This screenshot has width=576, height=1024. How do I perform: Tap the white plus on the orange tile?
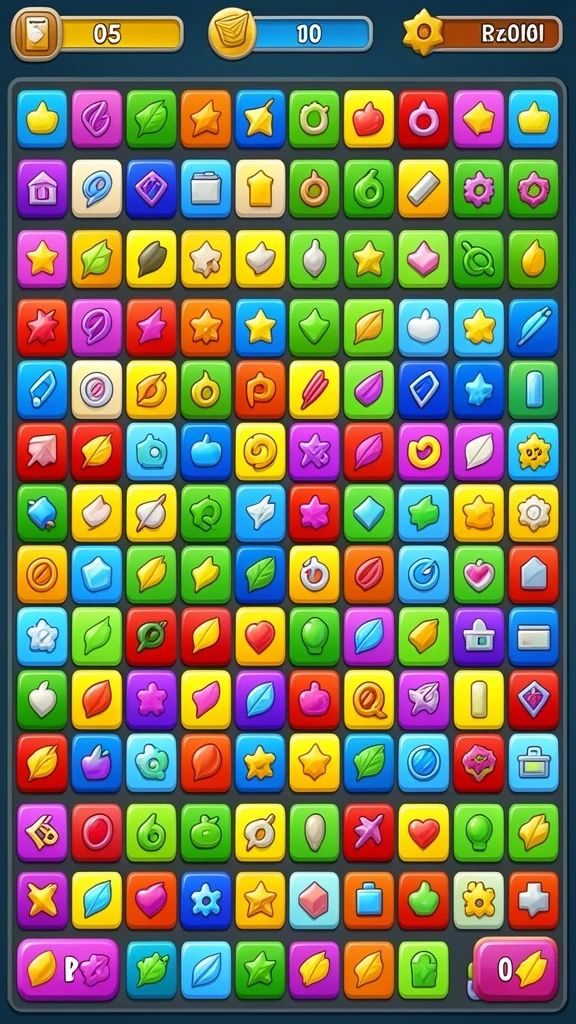point(534,900)
